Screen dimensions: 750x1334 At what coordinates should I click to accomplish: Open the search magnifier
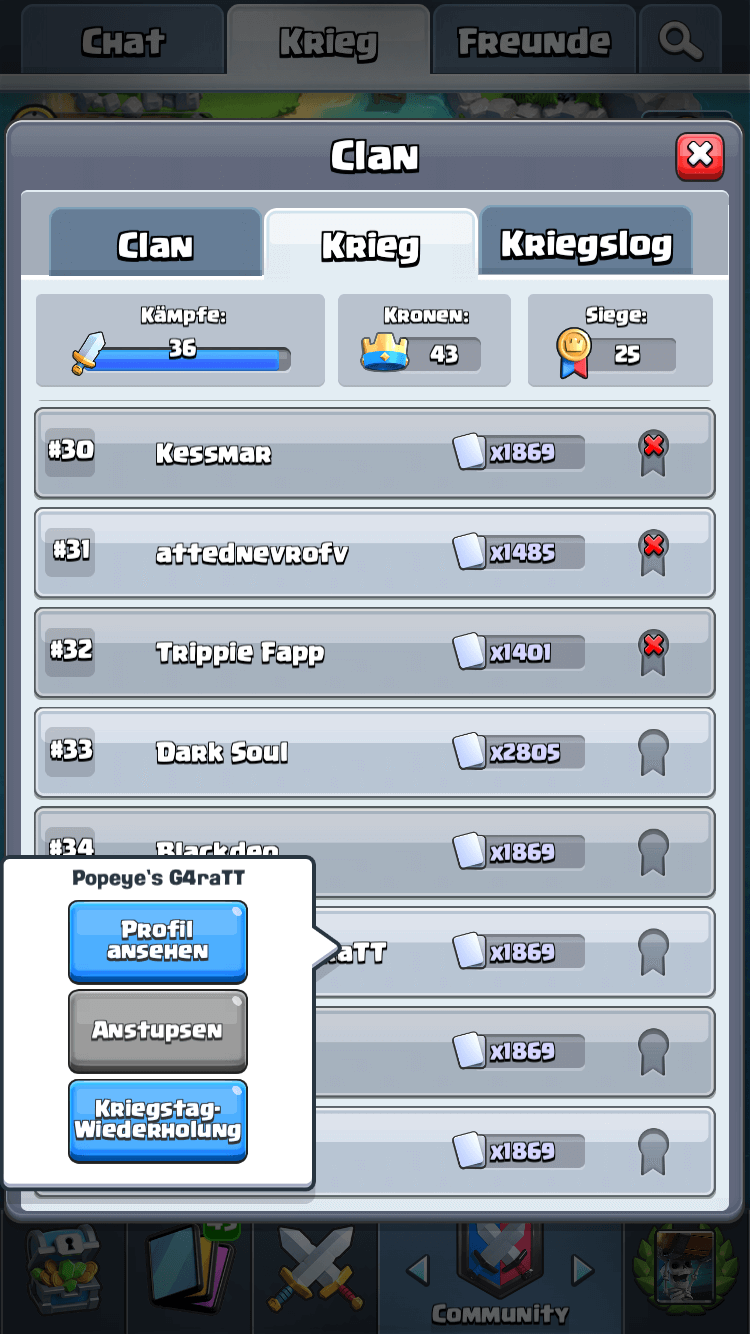680,42
